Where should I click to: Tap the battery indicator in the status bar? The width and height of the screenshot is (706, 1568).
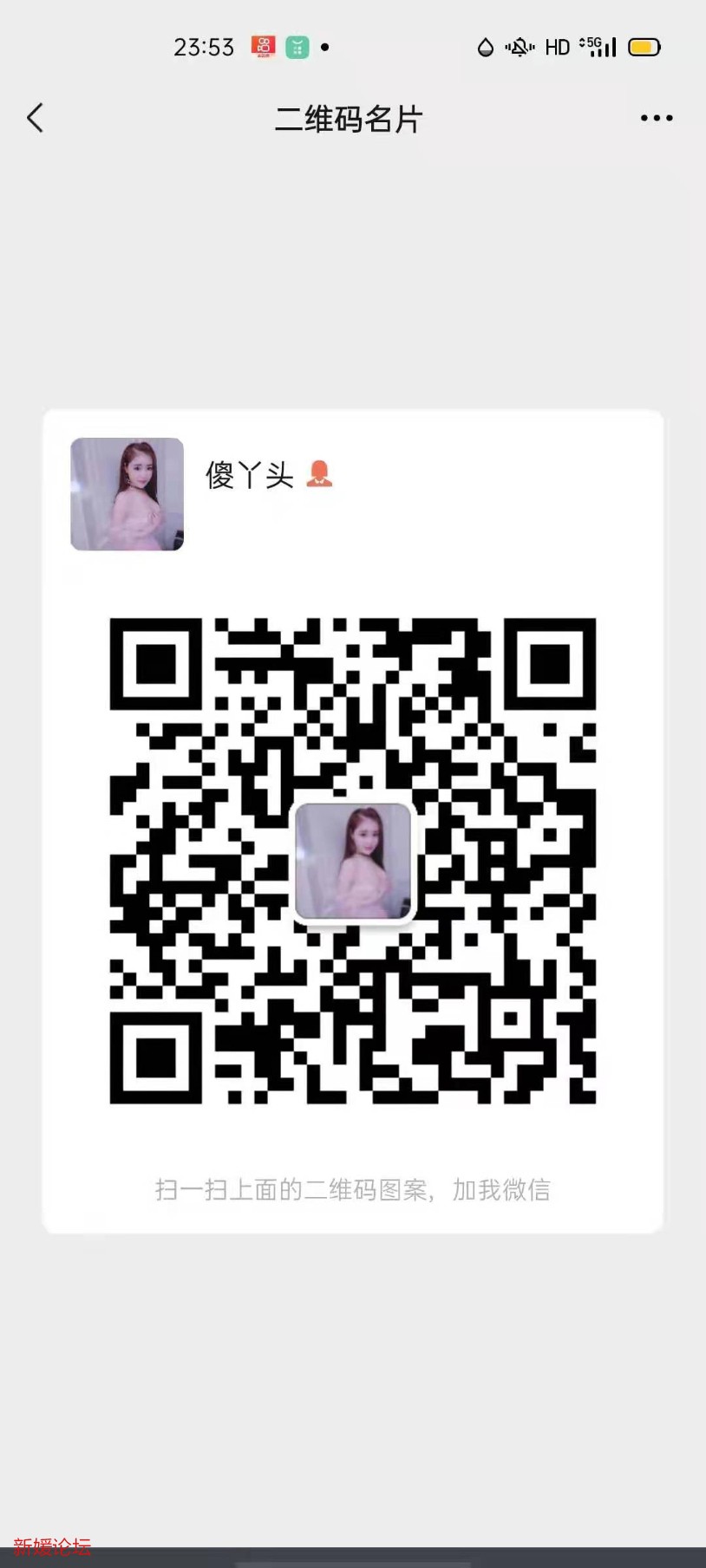(x=644, y=46)
